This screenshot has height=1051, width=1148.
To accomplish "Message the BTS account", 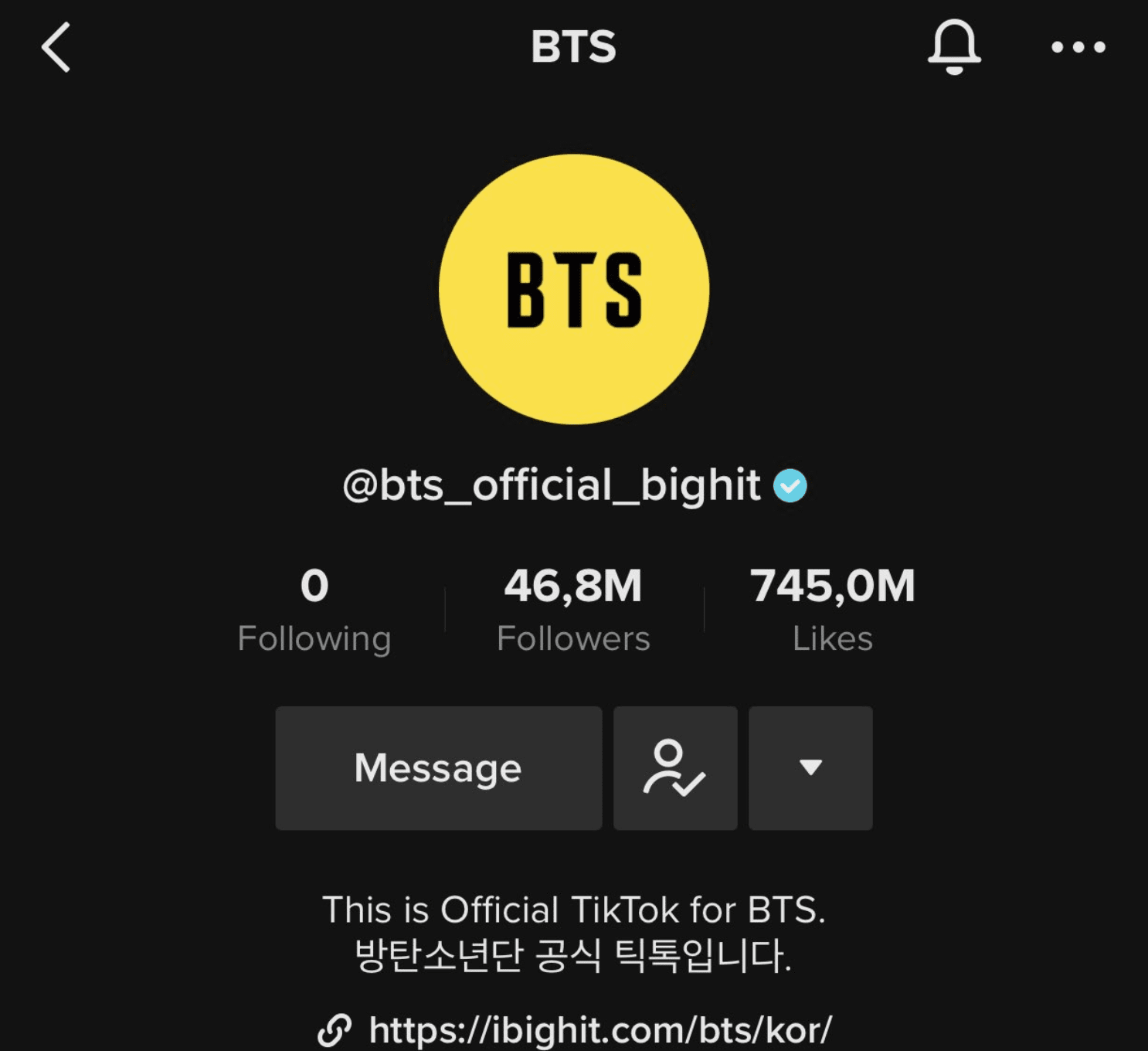I will (x=438, y=768).
